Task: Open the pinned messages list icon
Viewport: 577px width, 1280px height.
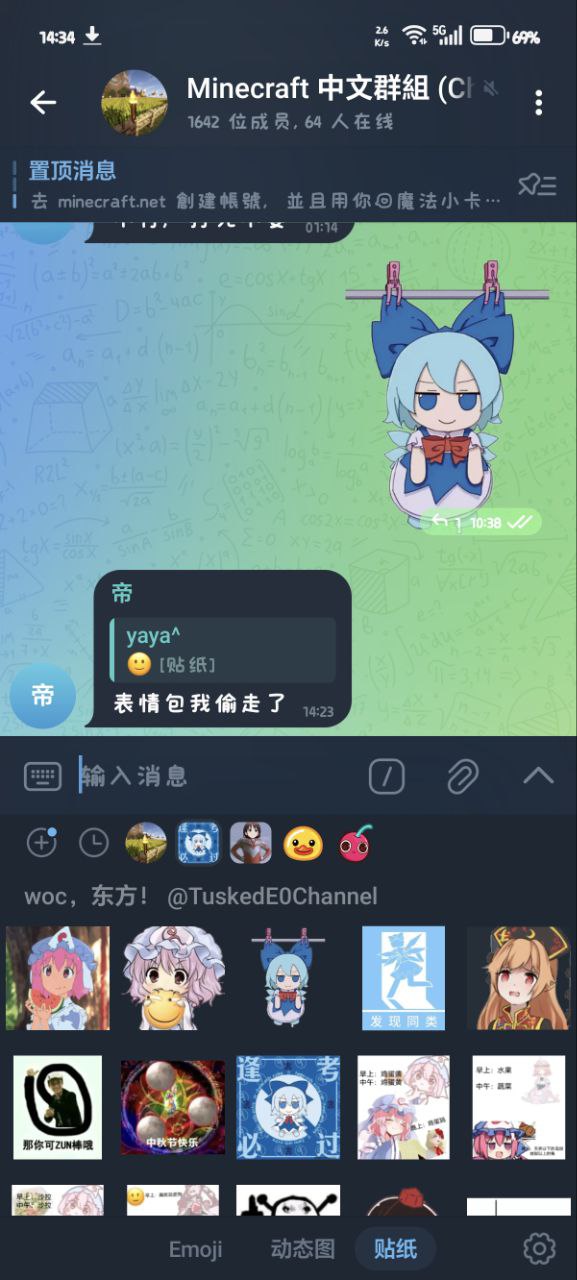Action: click(x=537, y=184)
